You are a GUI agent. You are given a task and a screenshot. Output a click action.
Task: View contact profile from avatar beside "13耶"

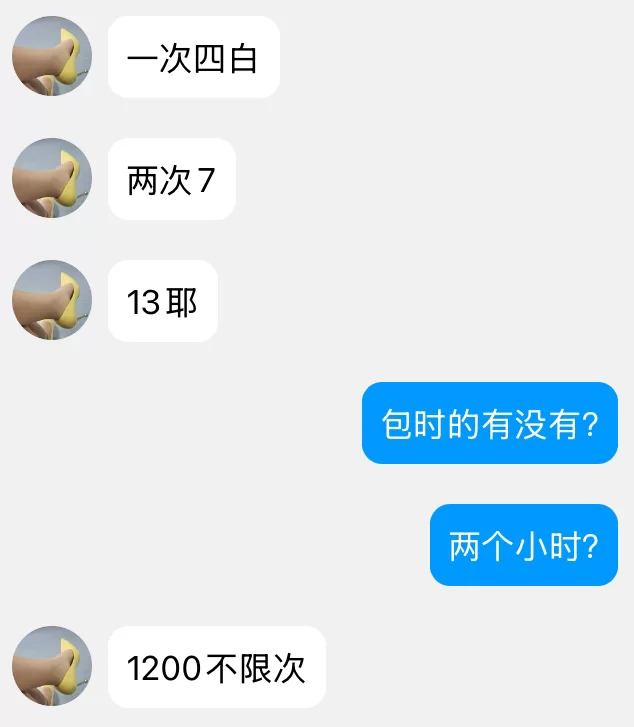tap(52, 300)
